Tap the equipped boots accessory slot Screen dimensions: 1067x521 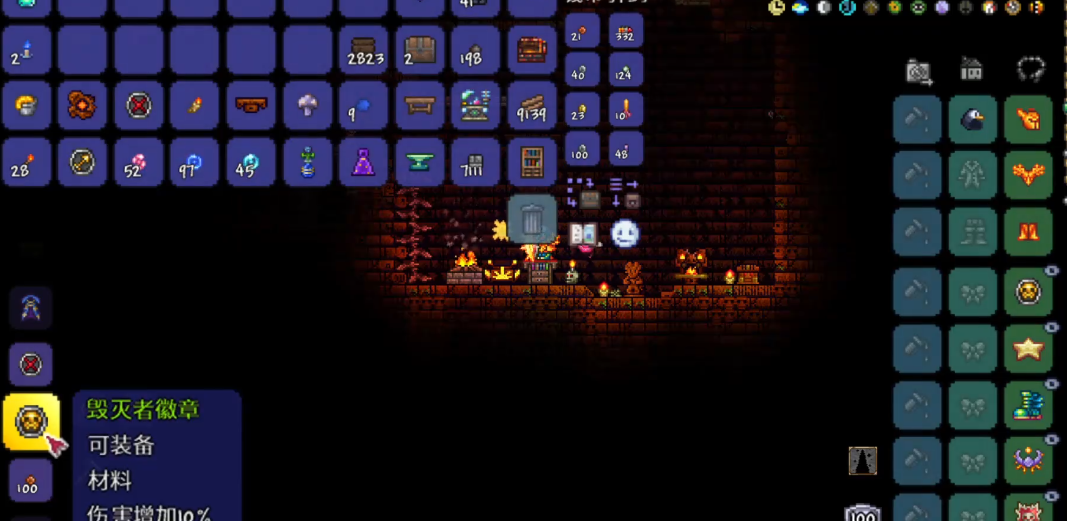pos(1028,405)
